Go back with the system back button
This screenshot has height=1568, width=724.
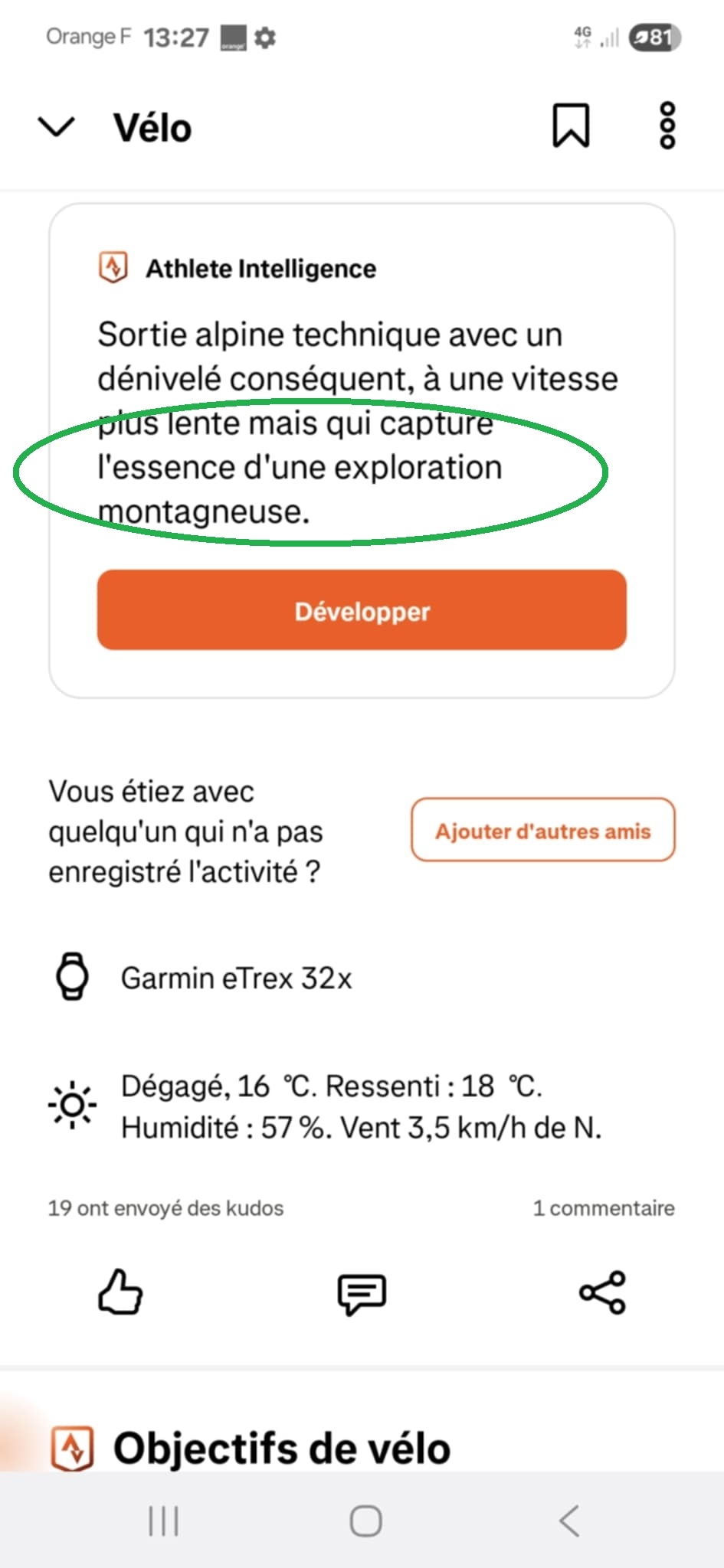568,1521
